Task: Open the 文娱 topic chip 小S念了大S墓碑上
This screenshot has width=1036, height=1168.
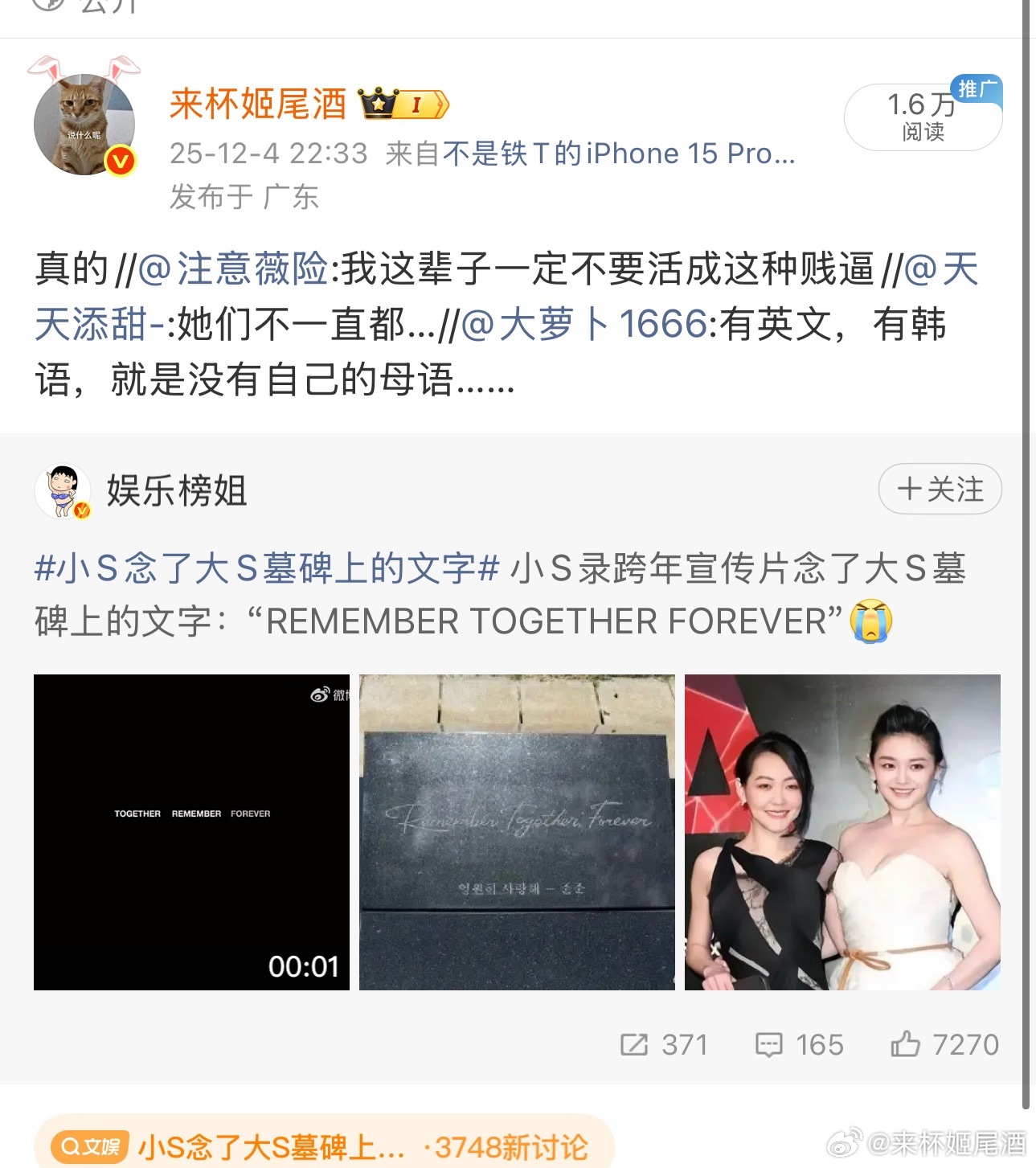Action: point(321,1145)
